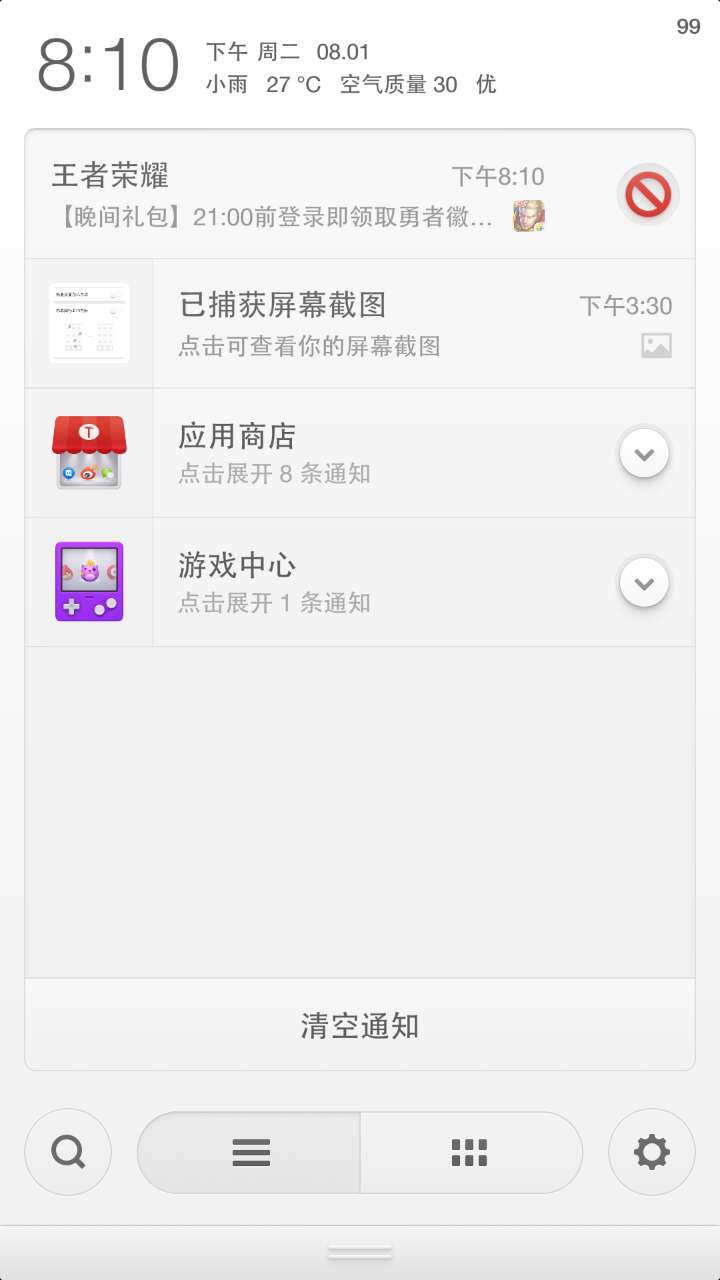Image resolution: width=720 pixels, height=1280 pixels.
Task: Tap the 8:10 clock display
Action: (110, 60)
